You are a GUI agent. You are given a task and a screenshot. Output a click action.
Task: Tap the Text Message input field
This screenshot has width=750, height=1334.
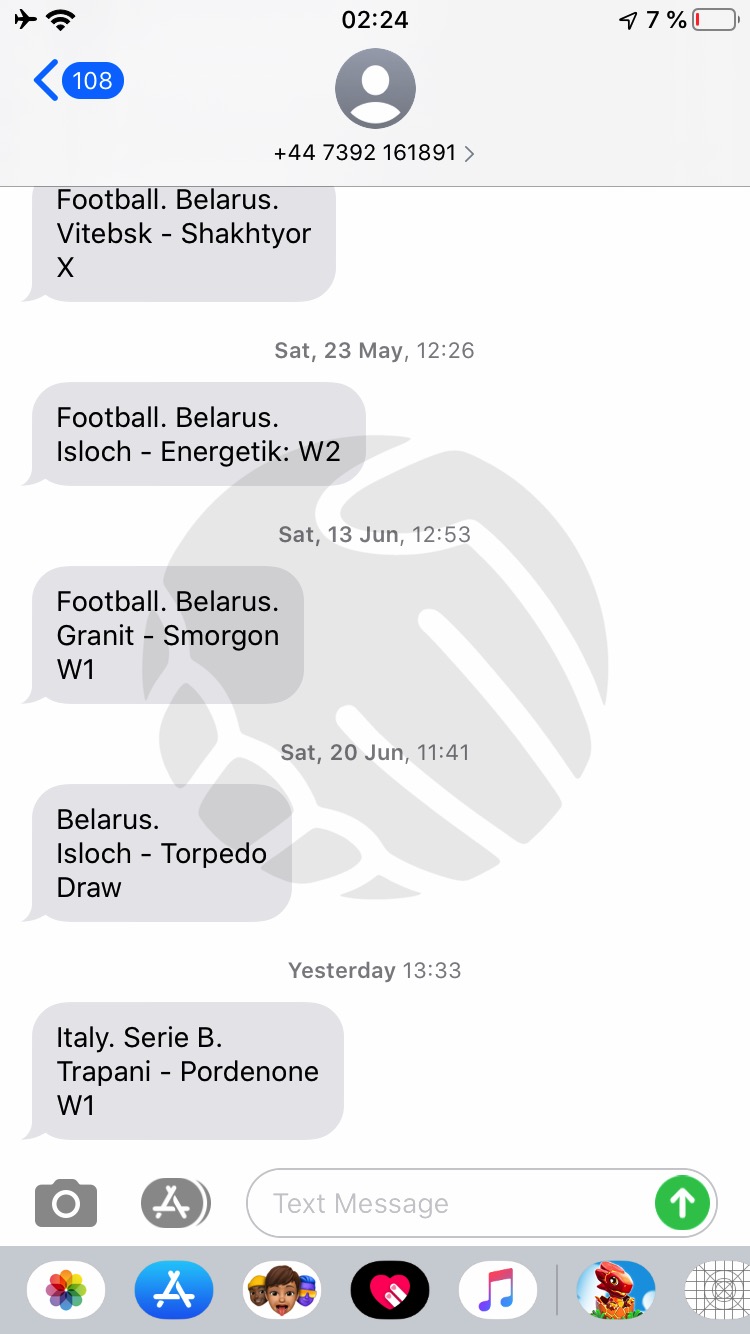450,1203
